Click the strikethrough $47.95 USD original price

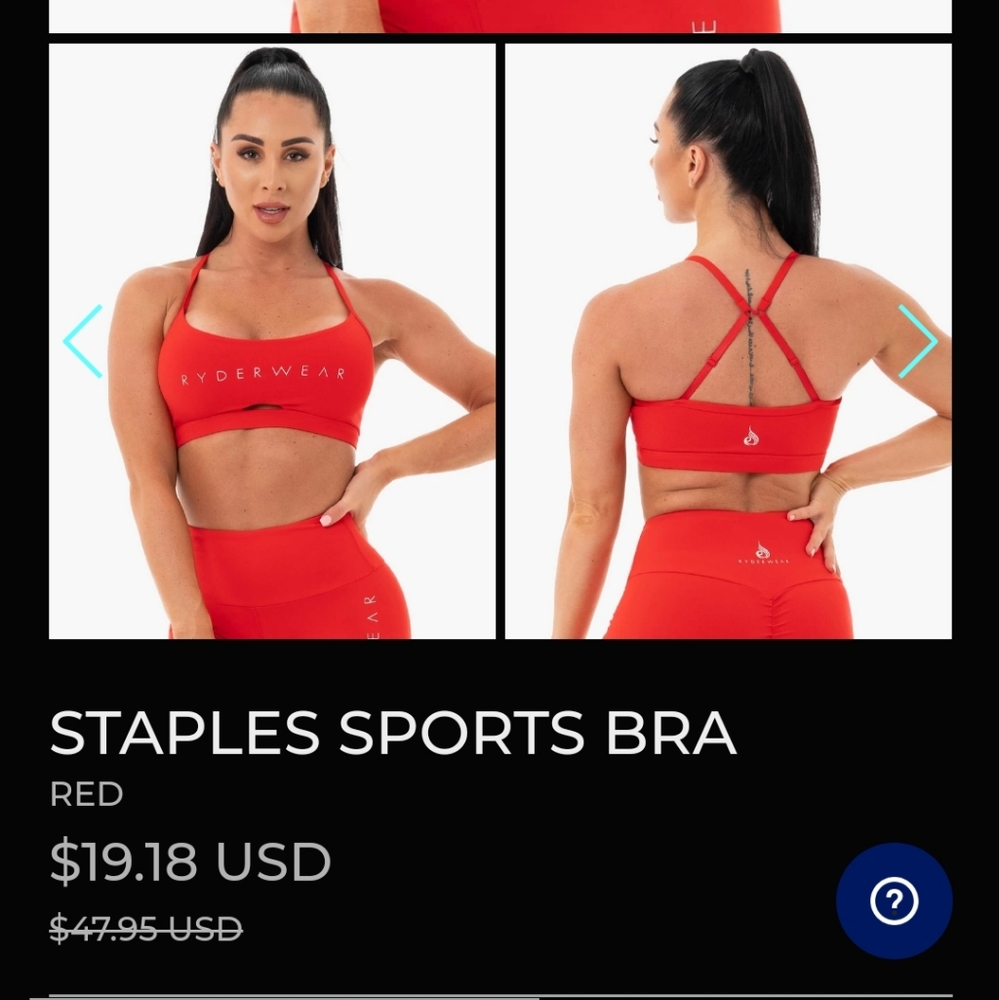(x=145, y=929)
